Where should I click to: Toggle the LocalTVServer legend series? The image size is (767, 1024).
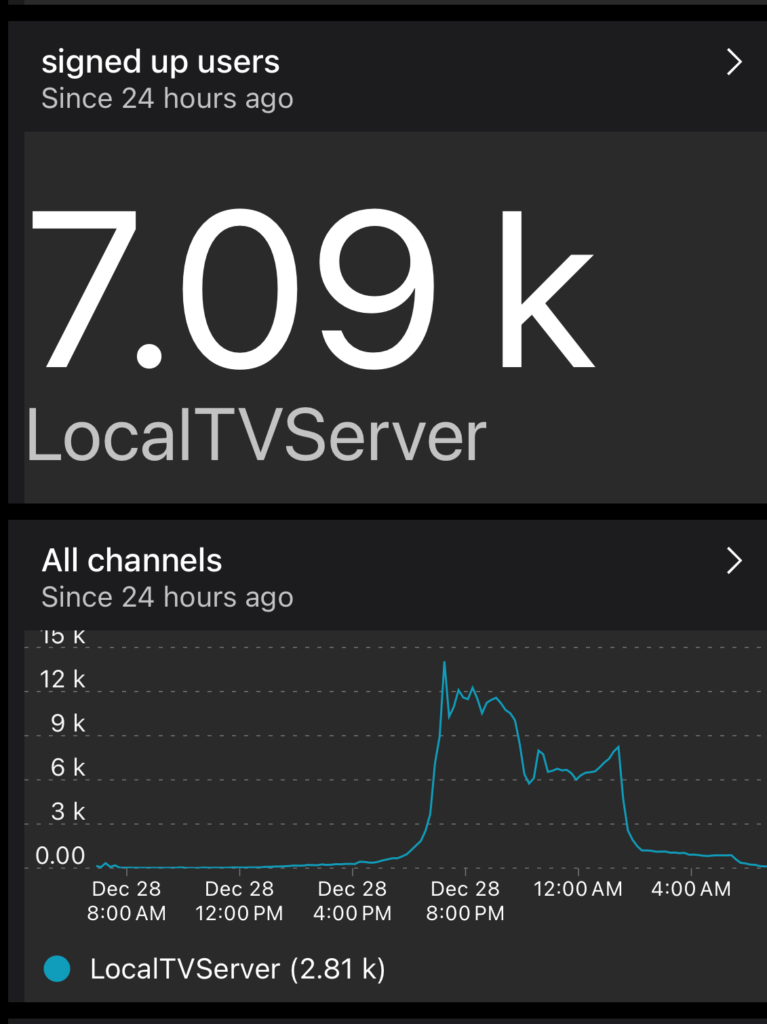(x=215, y=968)
